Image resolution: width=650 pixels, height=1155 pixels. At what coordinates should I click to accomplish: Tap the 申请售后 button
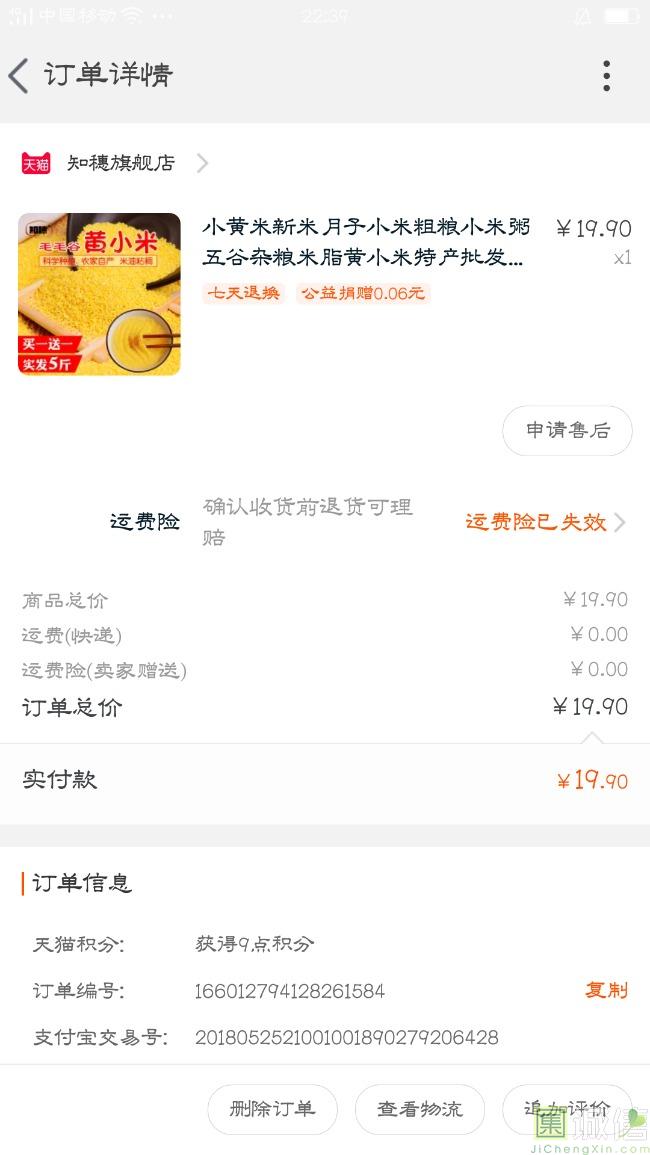click(567, 430)
